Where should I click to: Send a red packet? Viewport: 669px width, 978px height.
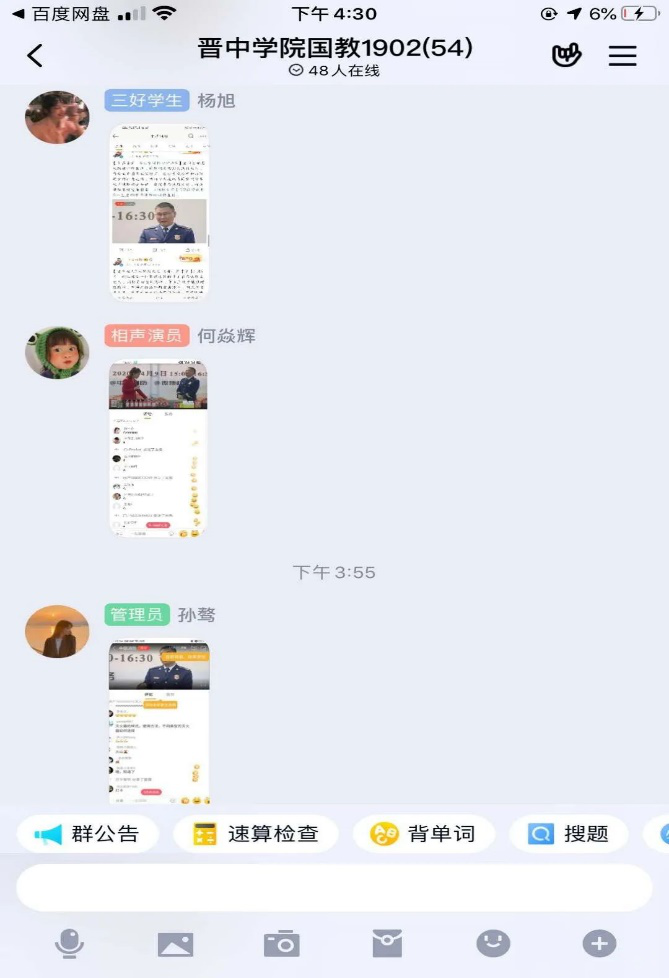387,943
